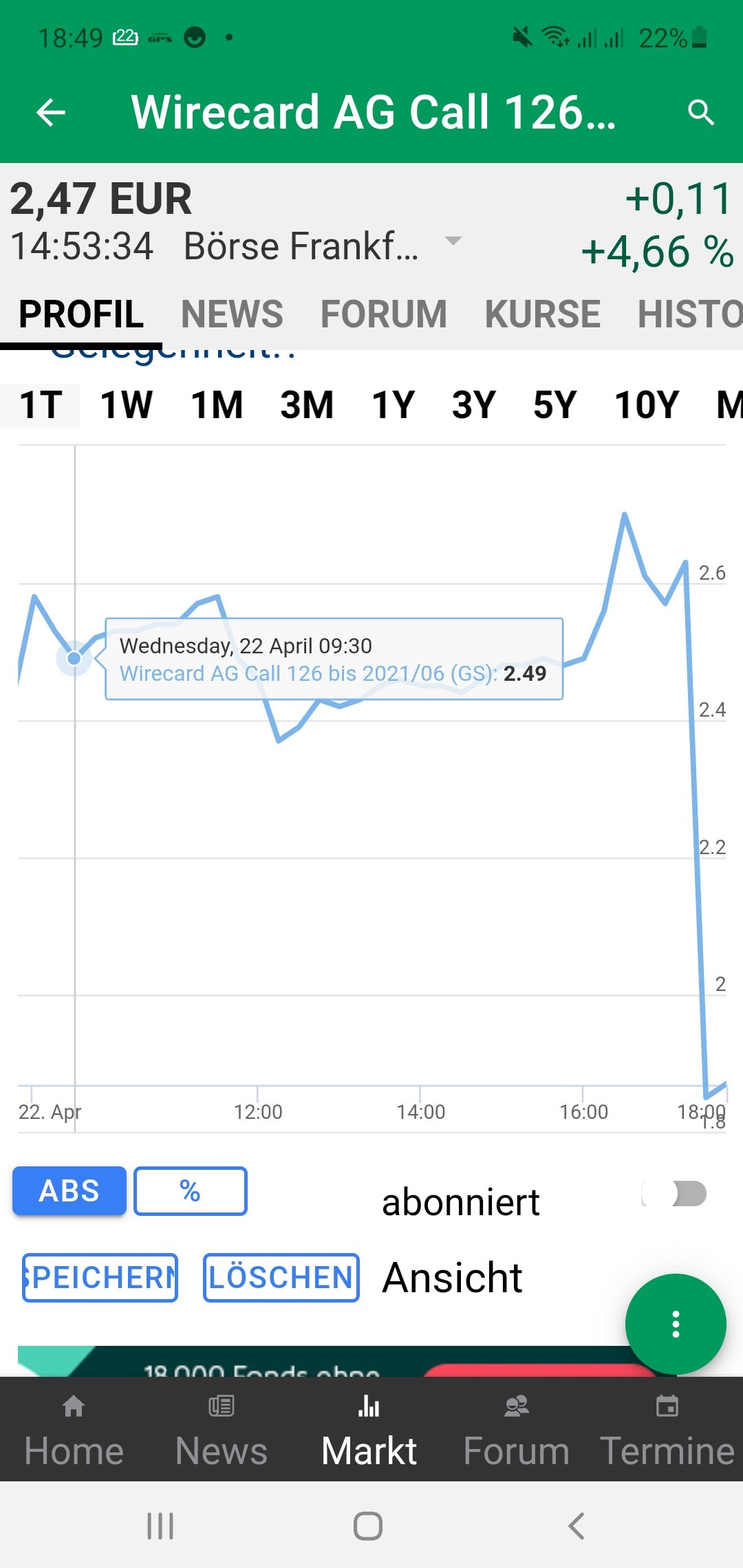Image resolution: width=743 pixels, height=1568 pixels.
Task: Switch to the NEWS tab
Action: click(232, 314)
